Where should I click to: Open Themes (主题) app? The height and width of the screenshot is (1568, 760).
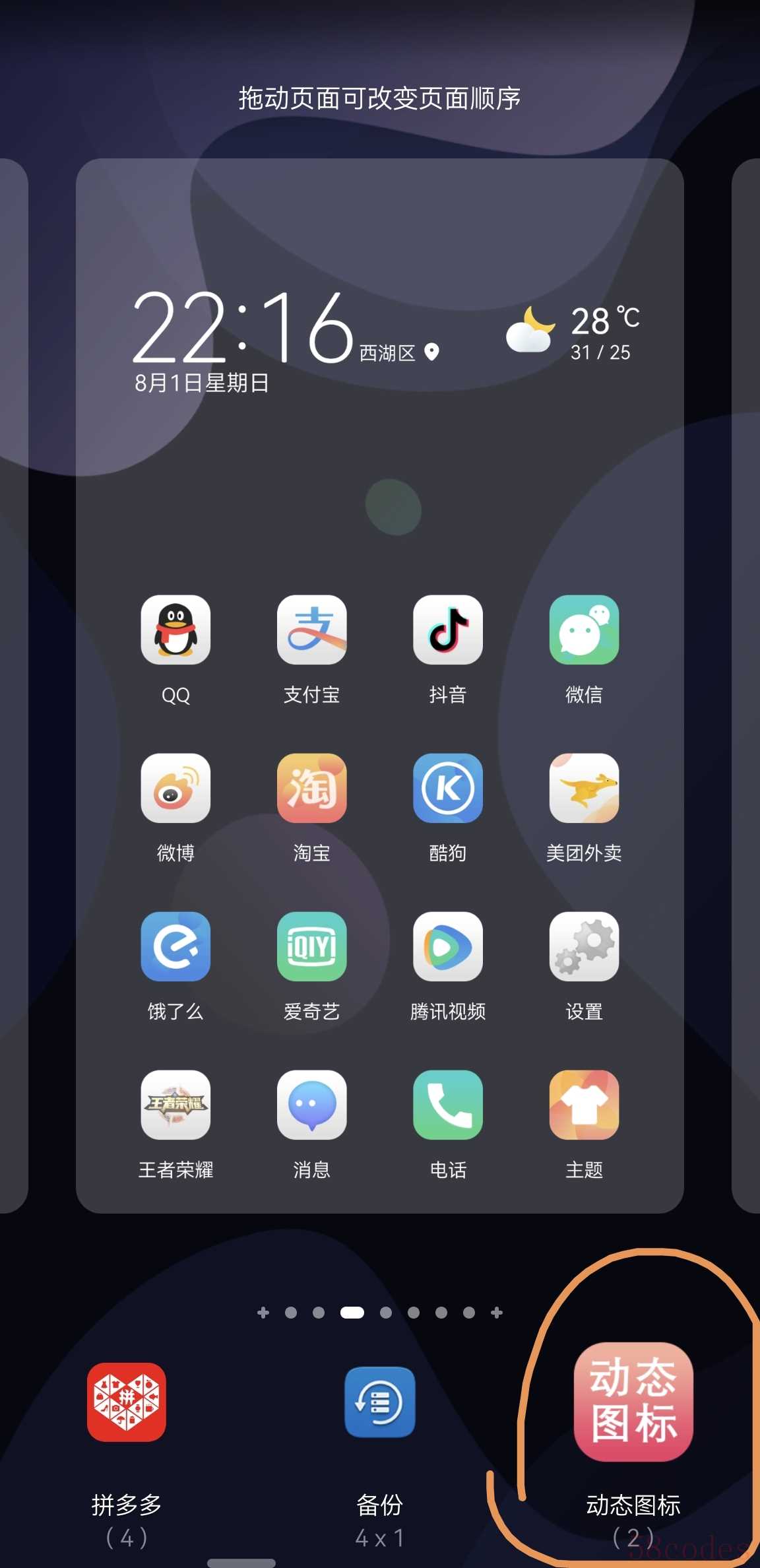pos(584,1105)
